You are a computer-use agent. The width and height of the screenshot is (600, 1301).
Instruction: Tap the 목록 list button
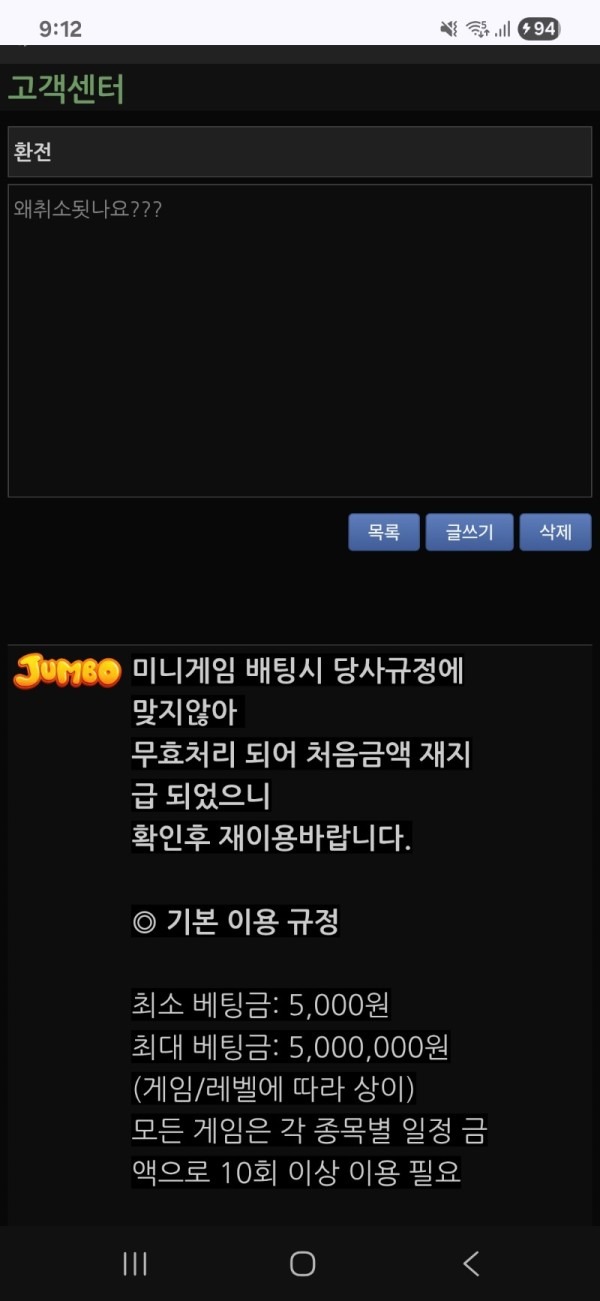click(x=384, y=532)
